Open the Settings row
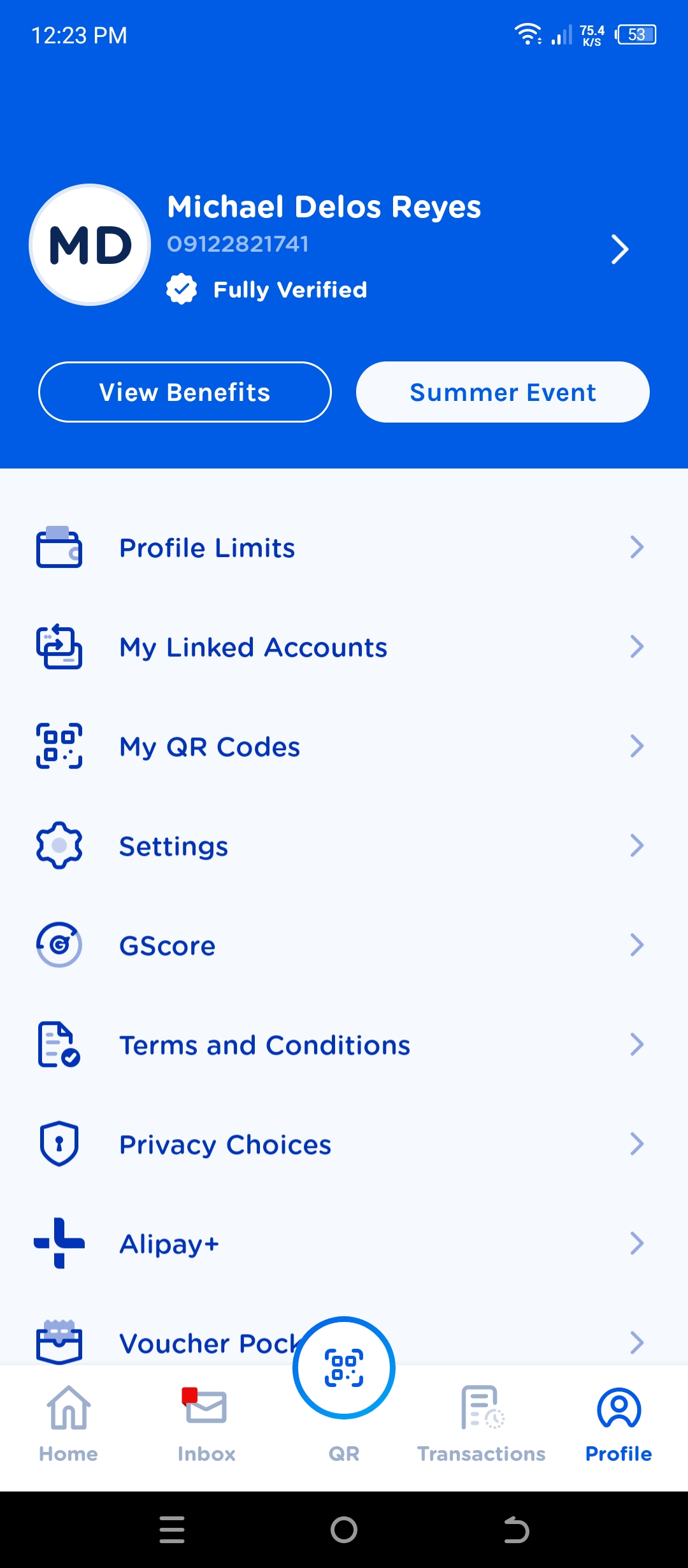 point(344,846)
